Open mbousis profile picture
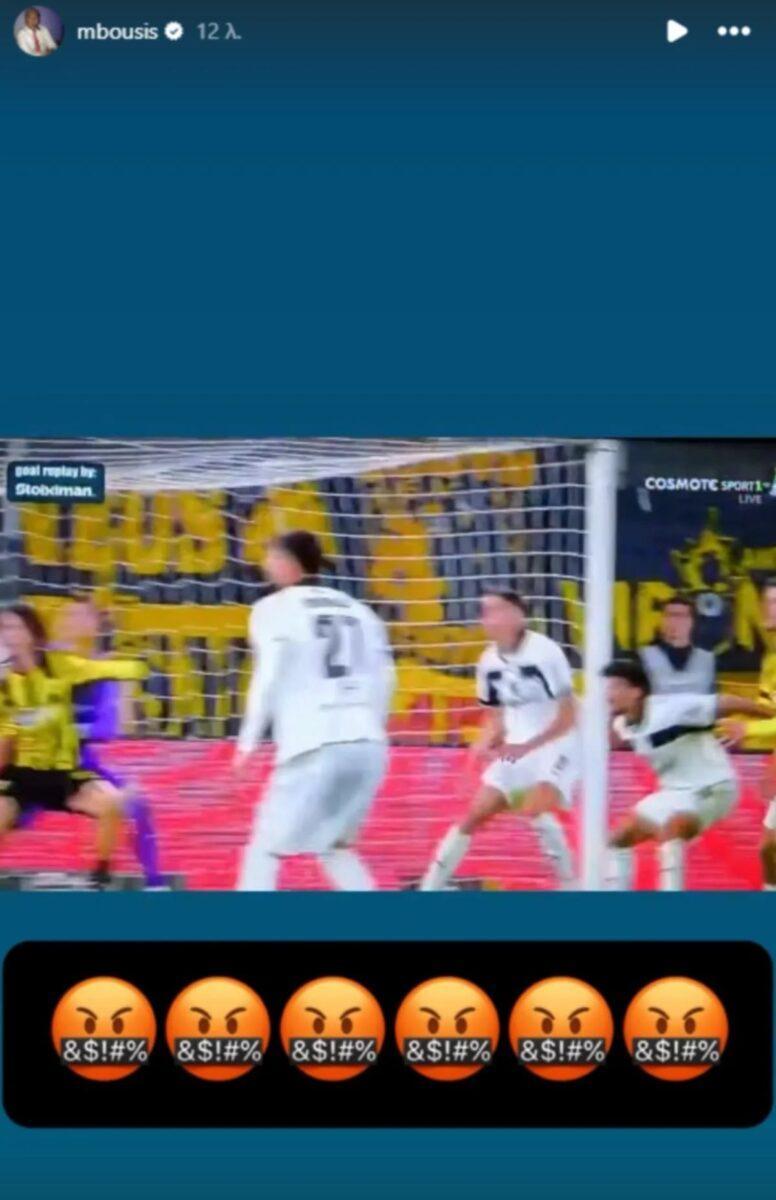This screenshot has width=776, height=1200. tap(37, 31)
